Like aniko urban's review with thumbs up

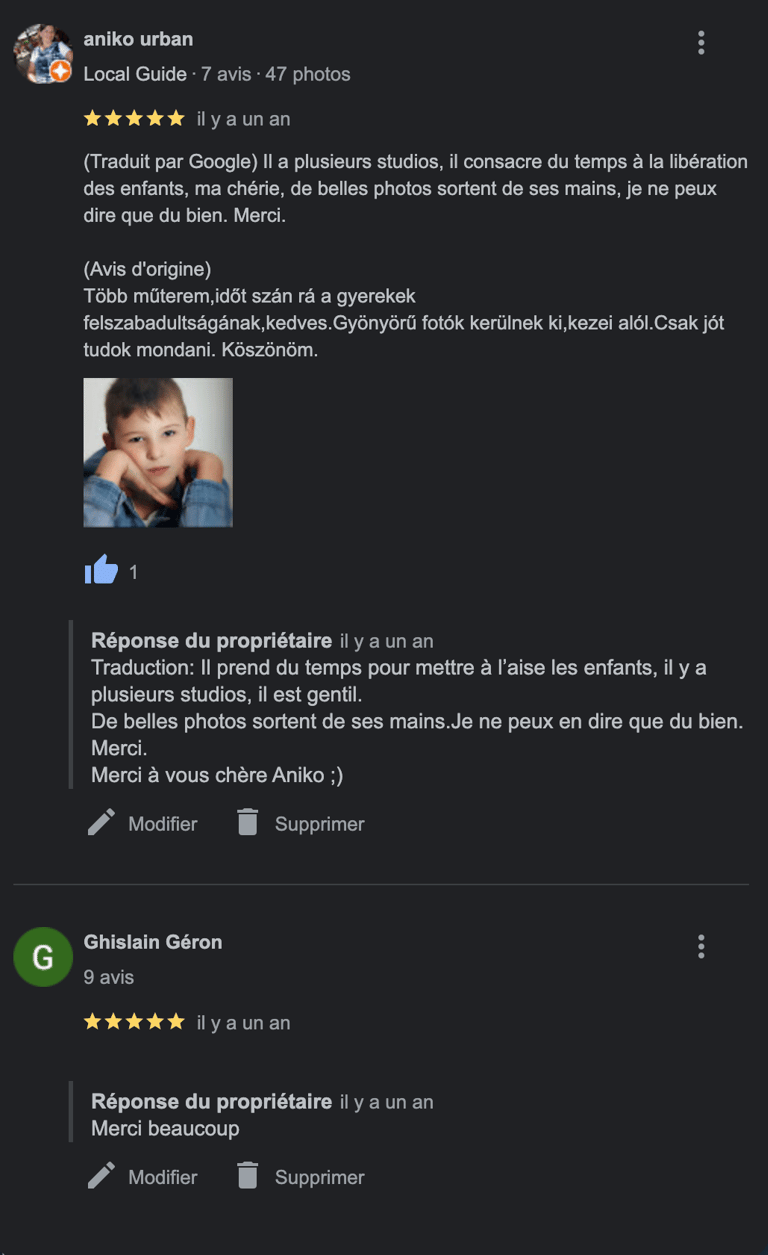pyautogui.click(x=101, y=570)
